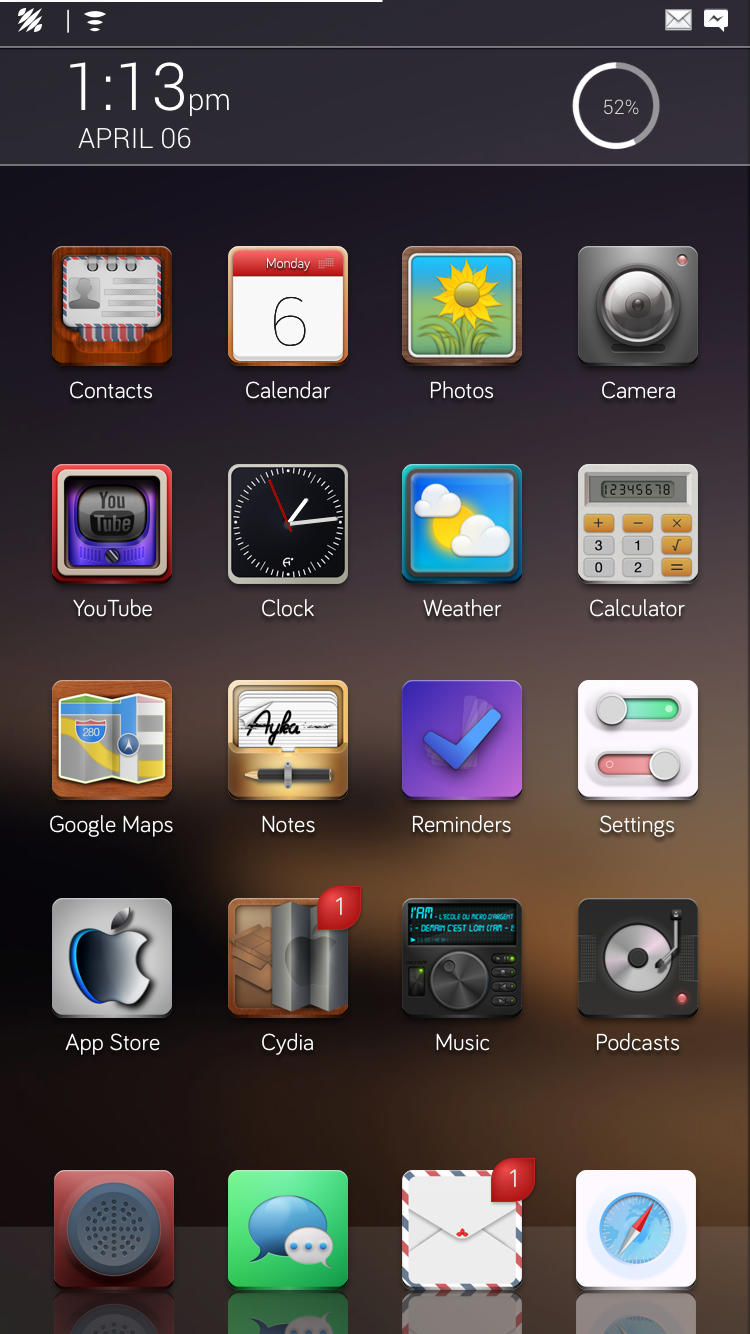
Task: Open the YouTube app
Action: (x=112, y=523)
